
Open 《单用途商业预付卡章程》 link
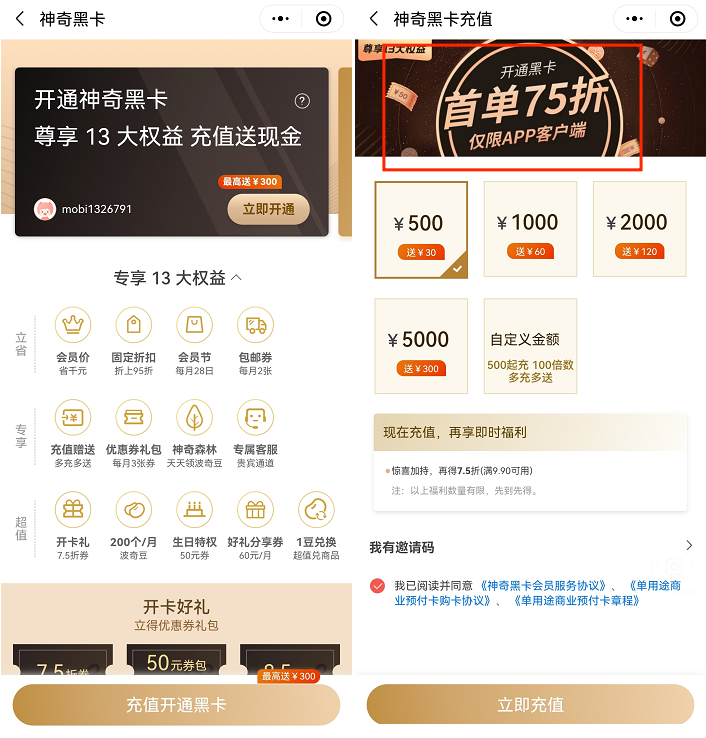click(576, 601)
